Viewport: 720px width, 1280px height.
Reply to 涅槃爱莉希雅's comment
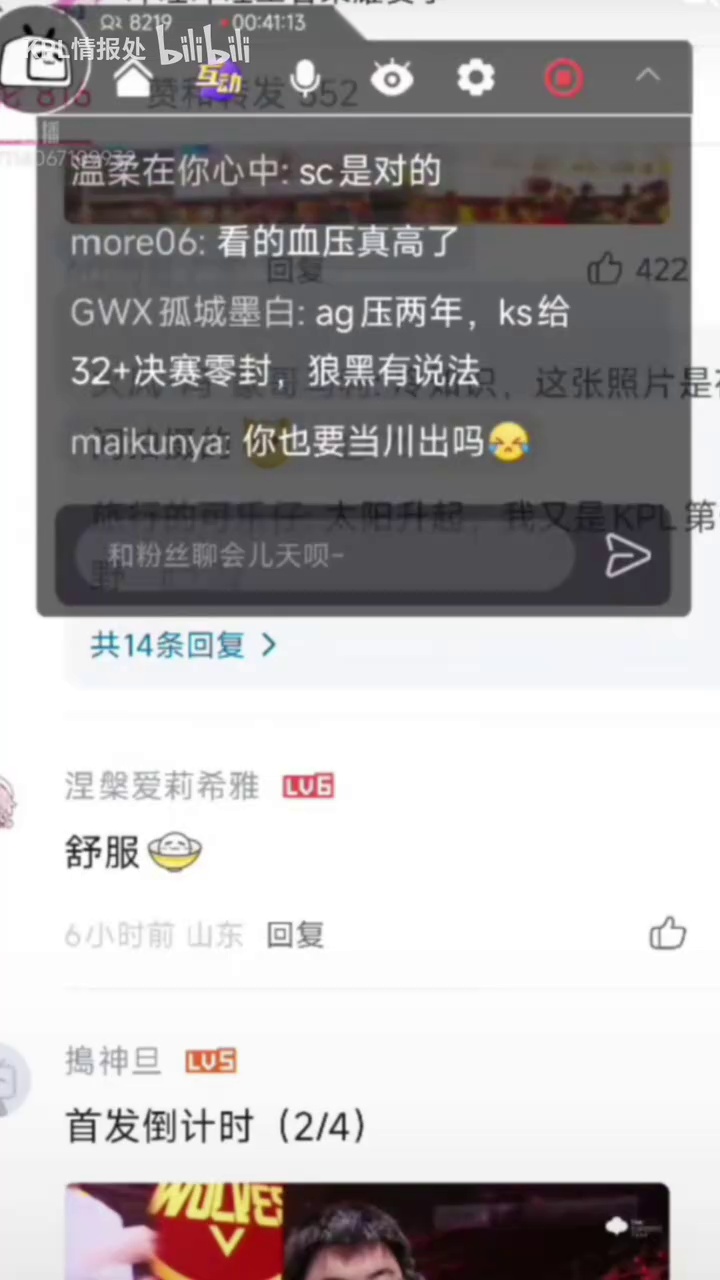(x=295, y=935)
